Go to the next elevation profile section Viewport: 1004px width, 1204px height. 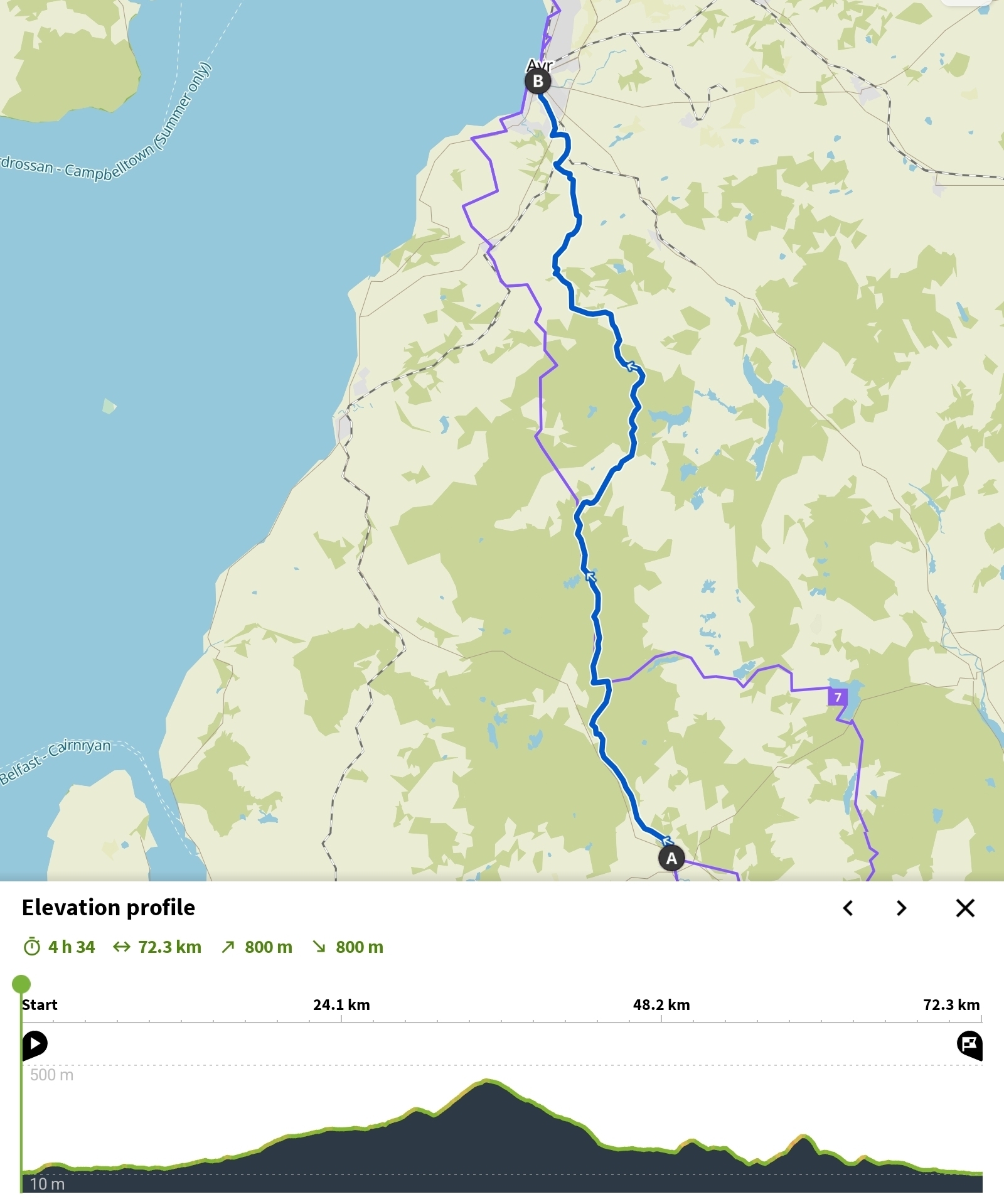coord(901,908)
